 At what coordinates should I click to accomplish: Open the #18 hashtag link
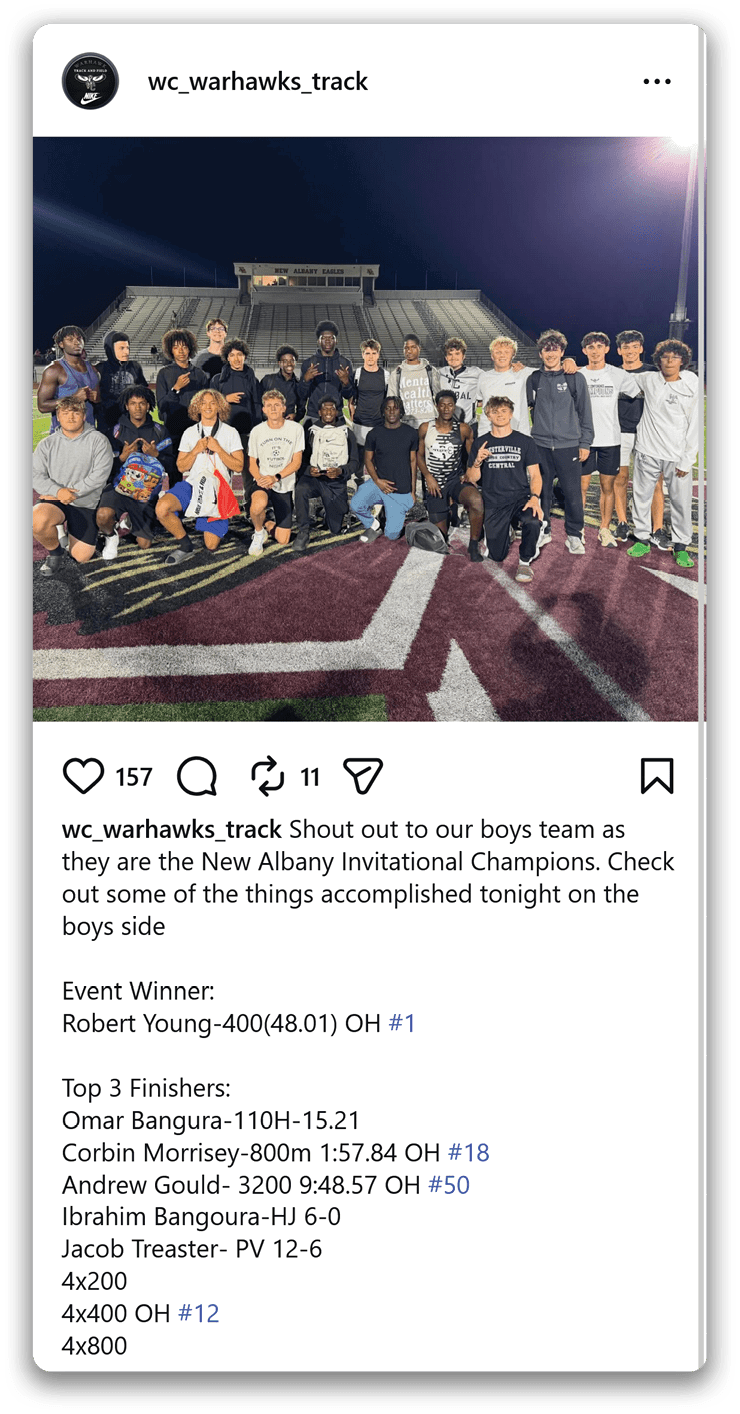(468, 1152)
